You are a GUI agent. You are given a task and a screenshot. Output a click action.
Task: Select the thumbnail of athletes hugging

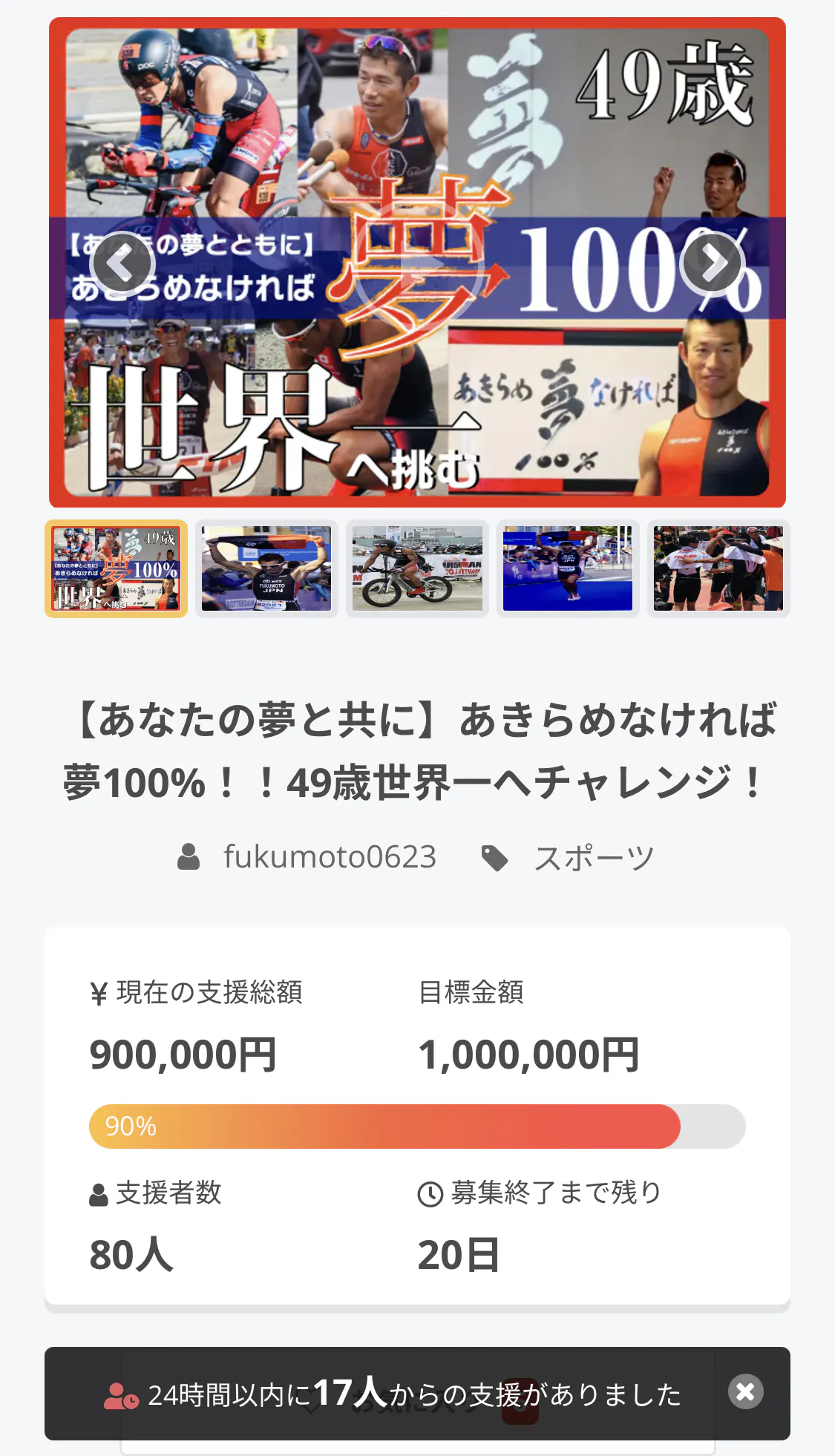click(718, 569)
